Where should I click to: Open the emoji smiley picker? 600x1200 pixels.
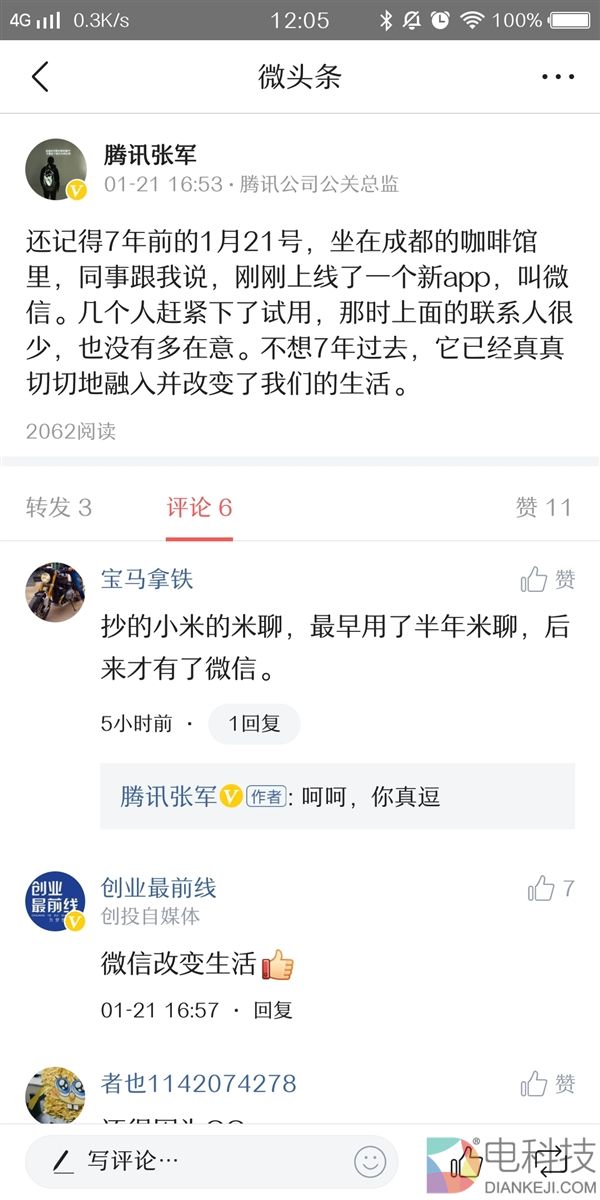[x=370, y=1161]
